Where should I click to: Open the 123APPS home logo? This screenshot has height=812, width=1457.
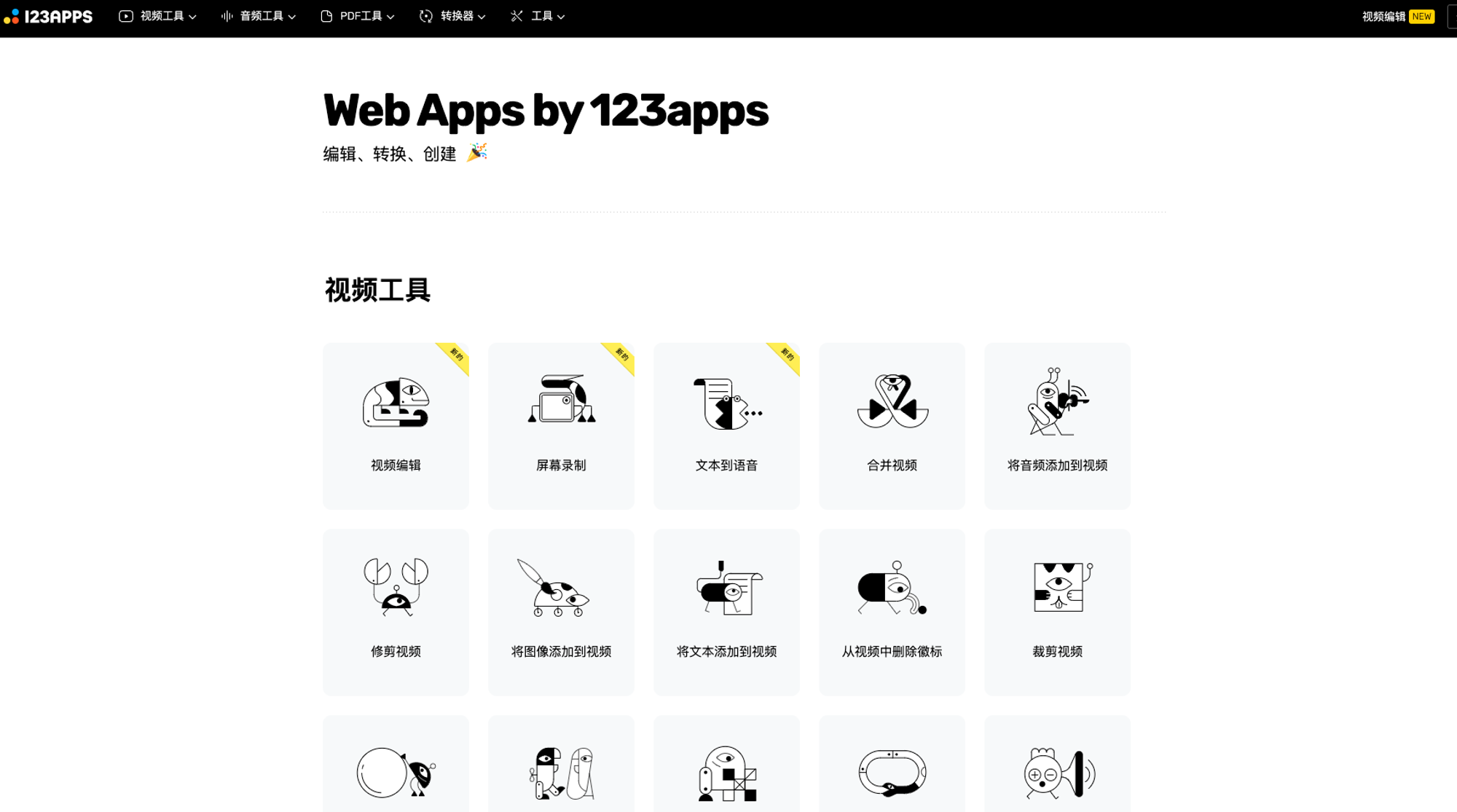(x=49, y=16)
